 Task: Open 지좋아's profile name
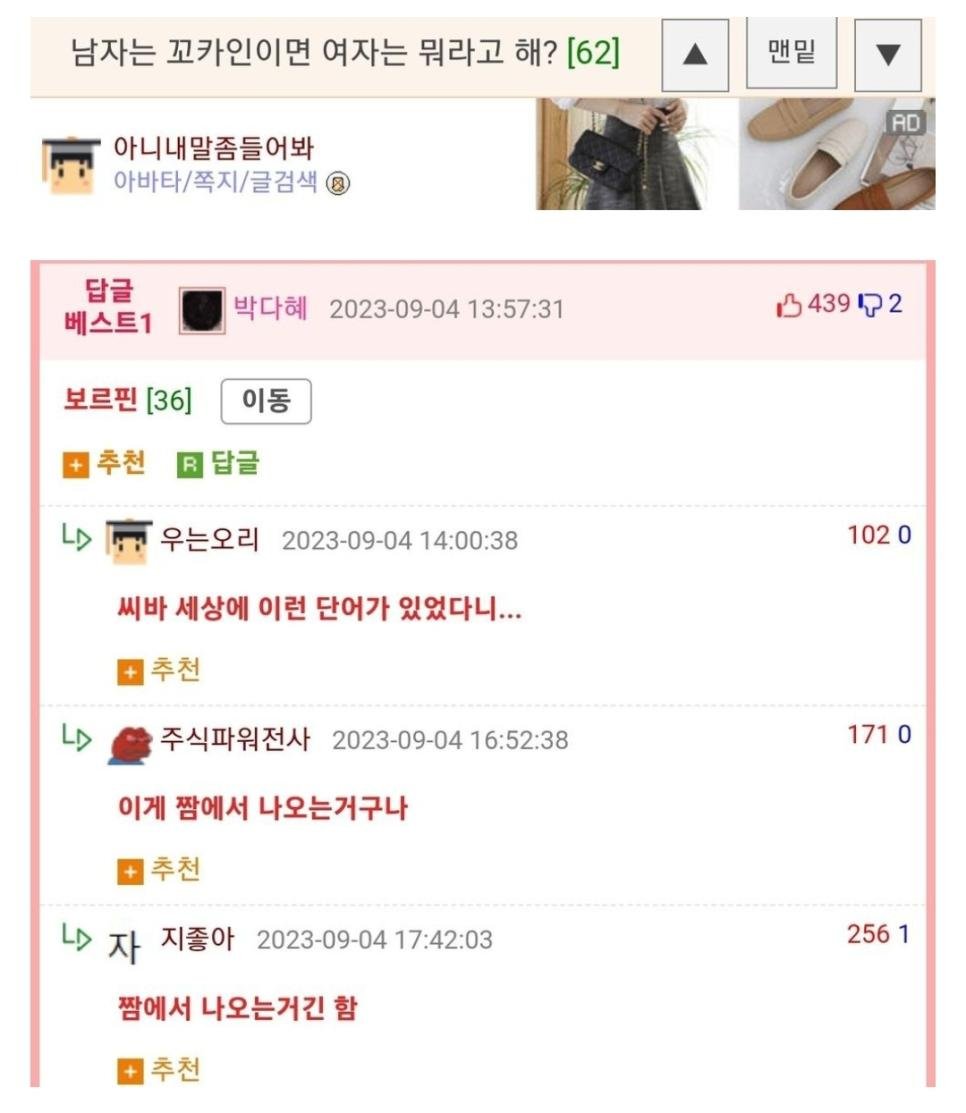coord(197,940)
